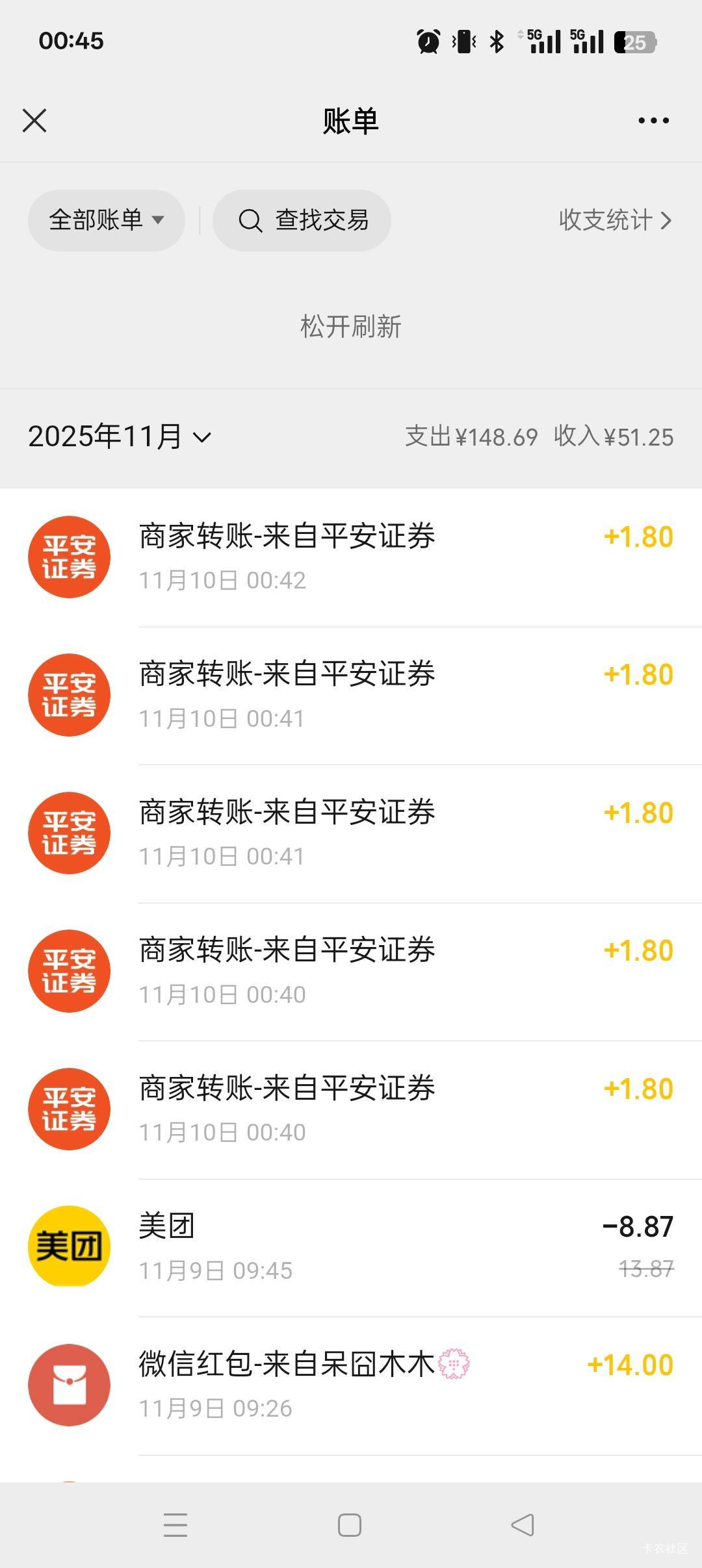Viewport: 702px width, 1568px height.
Task: Expand the 全部账单 filter dropdown
Action: pos(106,220)
